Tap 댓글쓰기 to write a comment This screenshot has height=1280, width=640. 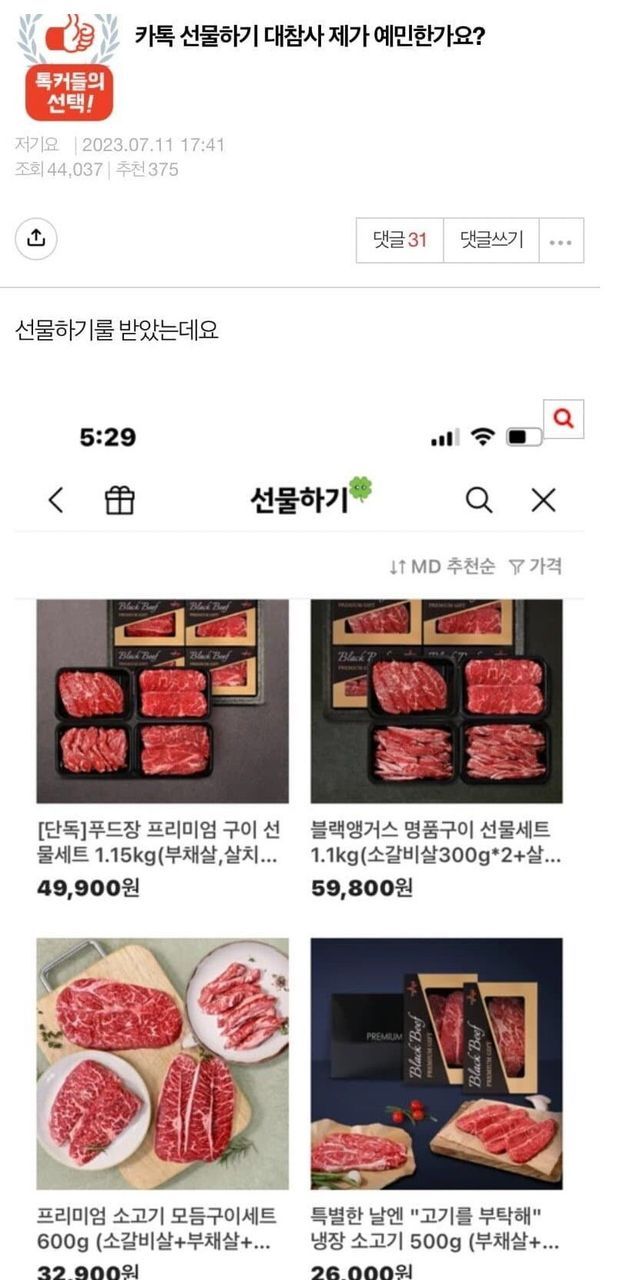491,241
